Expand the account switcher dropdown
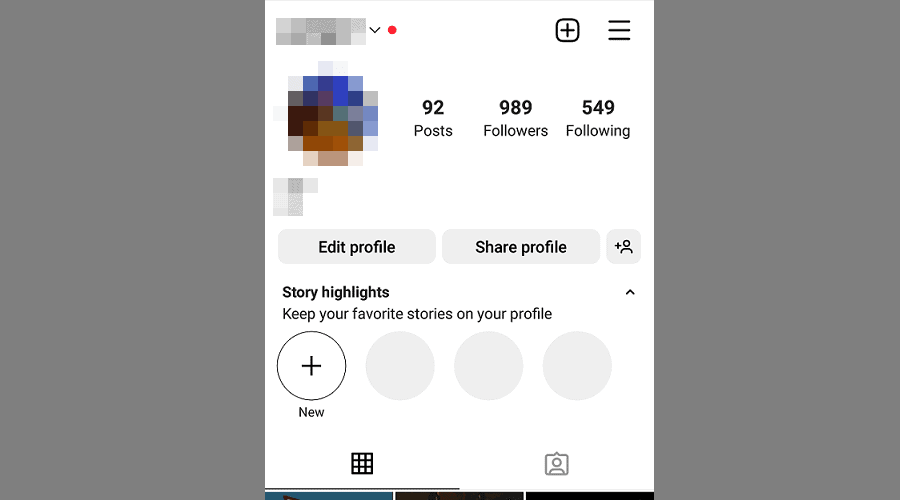The image size is (900, 500). [375, 30]
